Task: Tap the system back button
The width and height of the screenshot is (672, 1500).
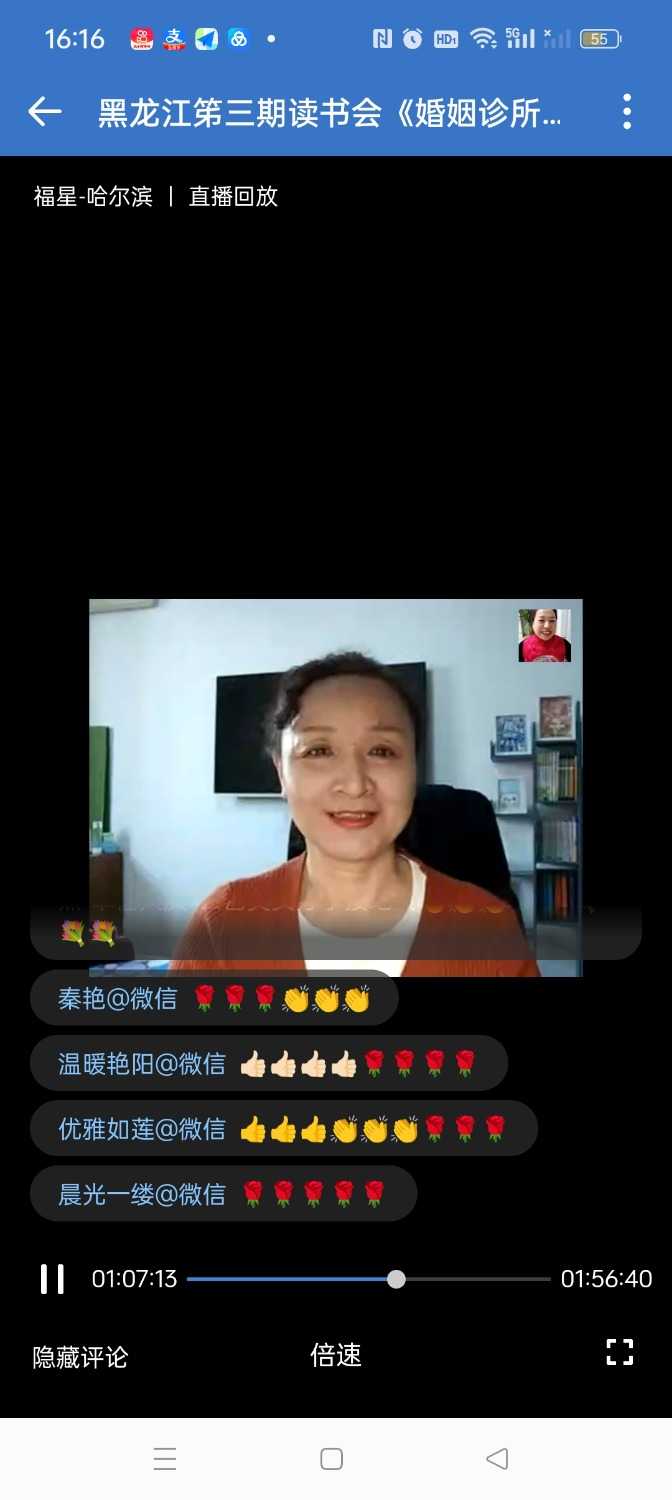Action: tap(497, 1459)
